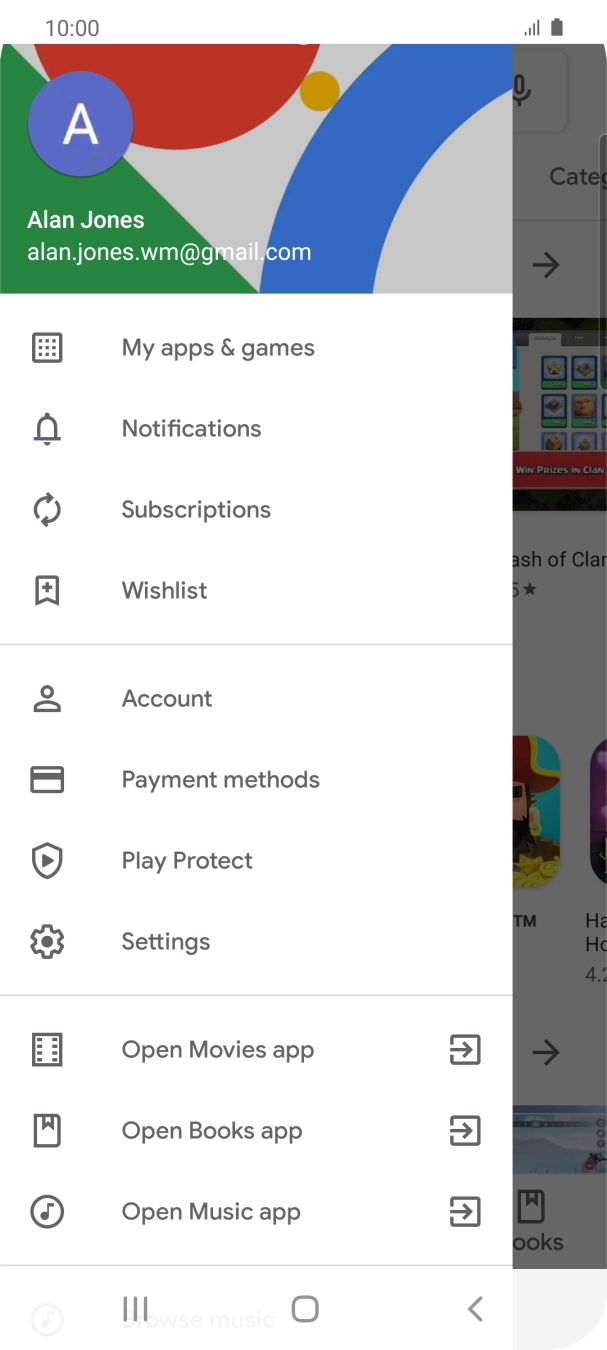Open Settings from the drawer

(x=256, y=942)
